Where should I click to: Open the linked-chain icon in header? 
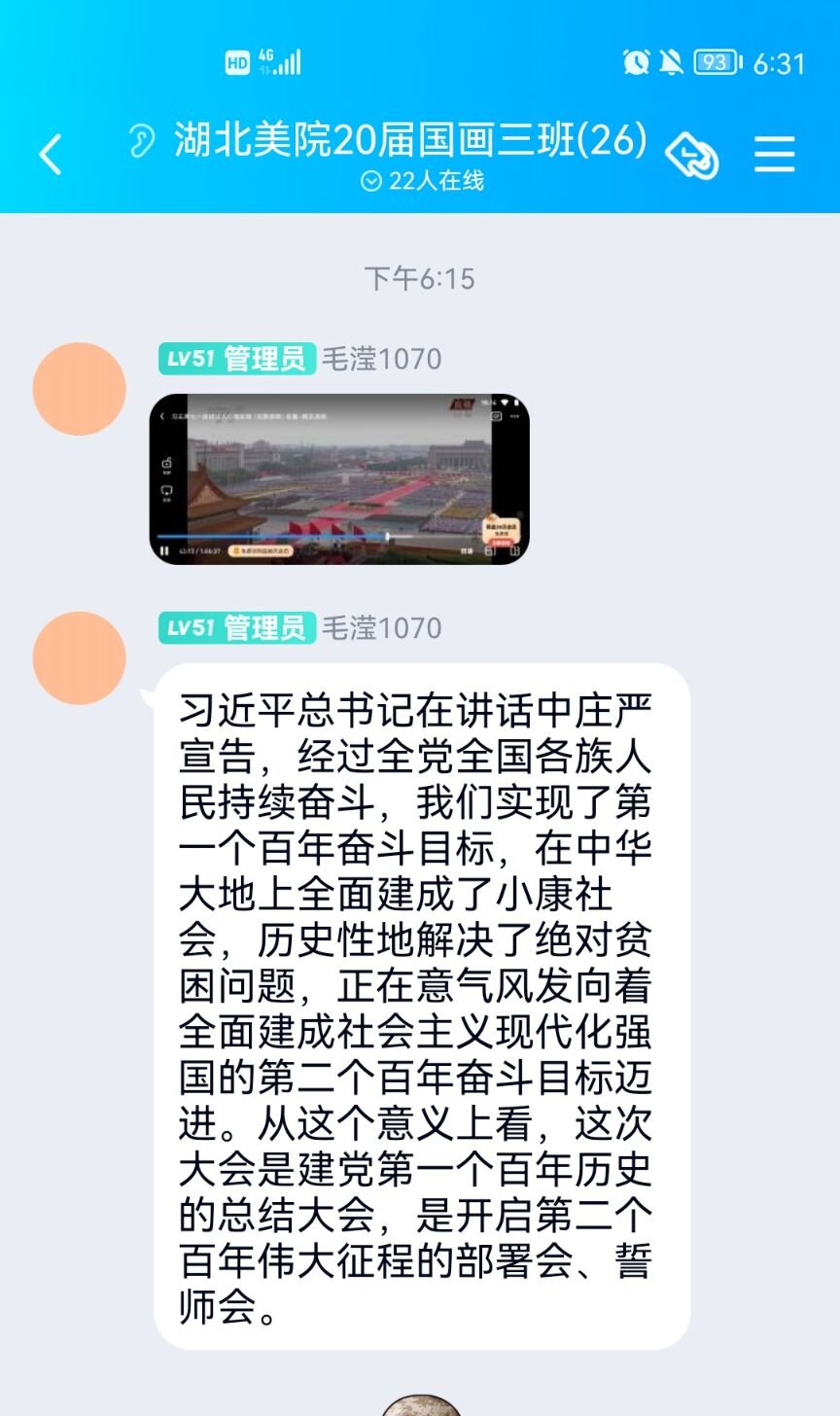pos(691,156)
